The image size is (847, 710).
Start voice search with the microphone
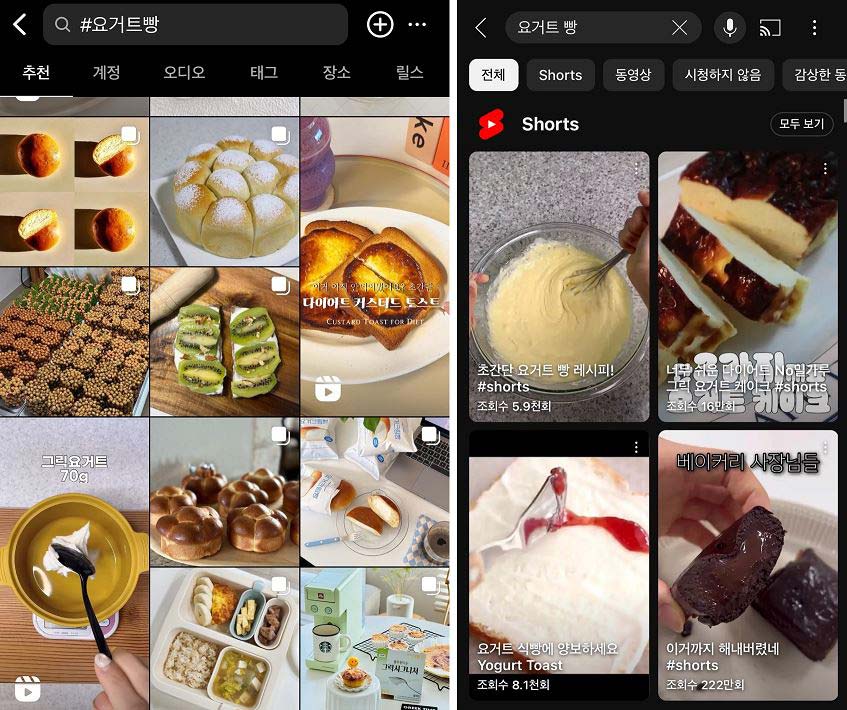pyautogui.click(x=730, y=28)
